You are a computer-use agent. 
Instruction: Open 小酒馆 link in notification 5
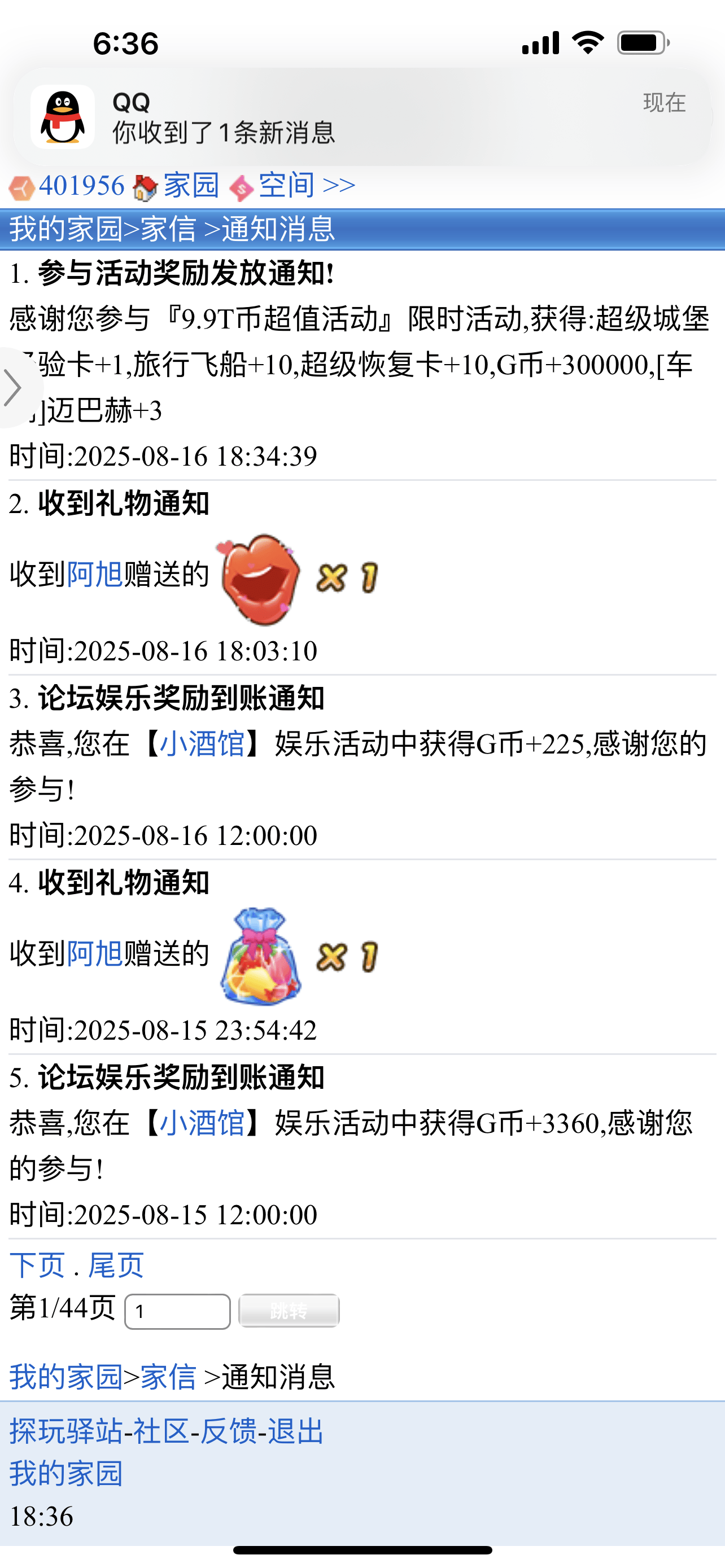[202, 1123]
